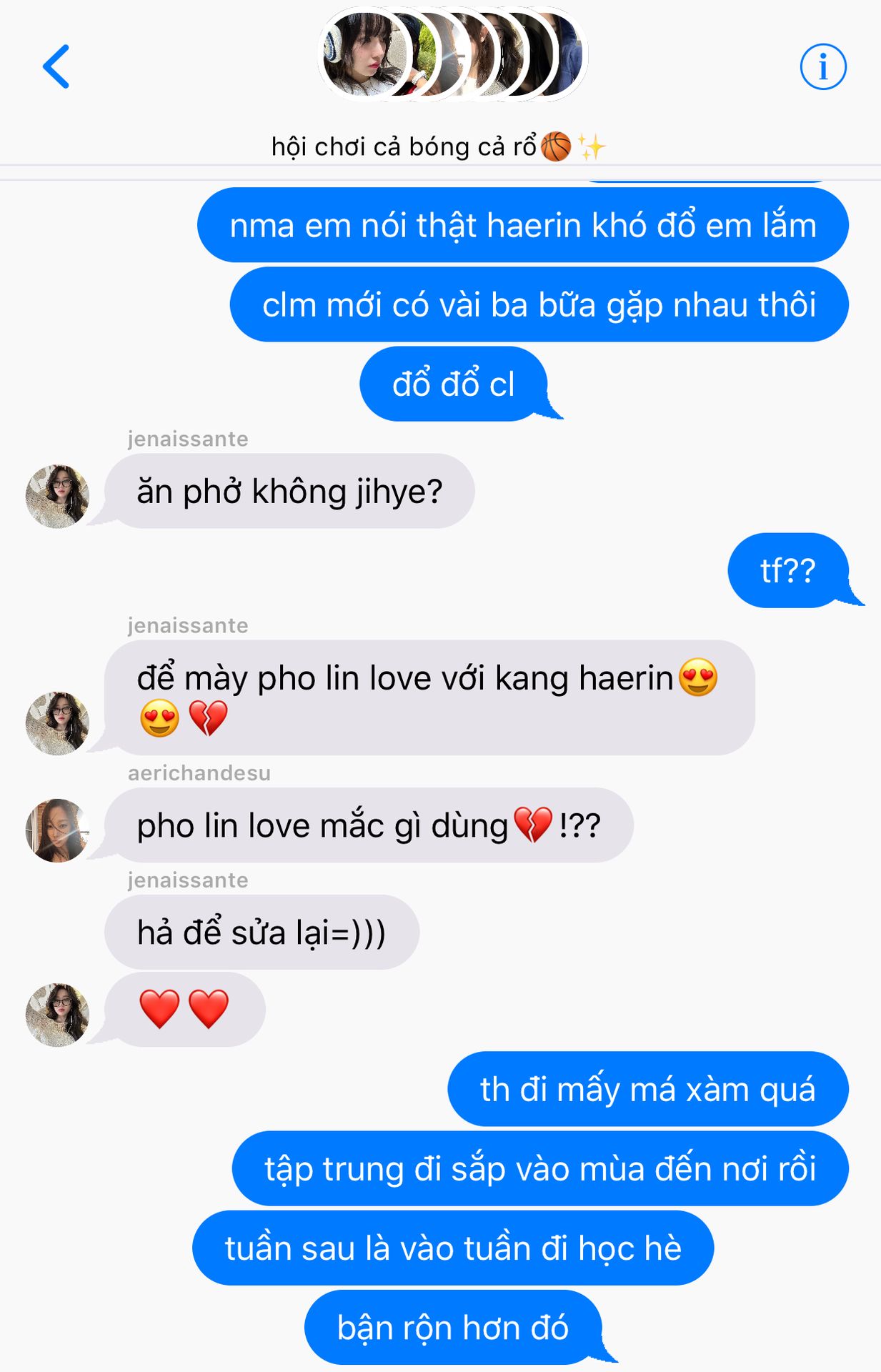This screenshot has width=881, height=1372.
Task: Tap jenaissante's avatar beside the phở message
Action: (57, 497)
